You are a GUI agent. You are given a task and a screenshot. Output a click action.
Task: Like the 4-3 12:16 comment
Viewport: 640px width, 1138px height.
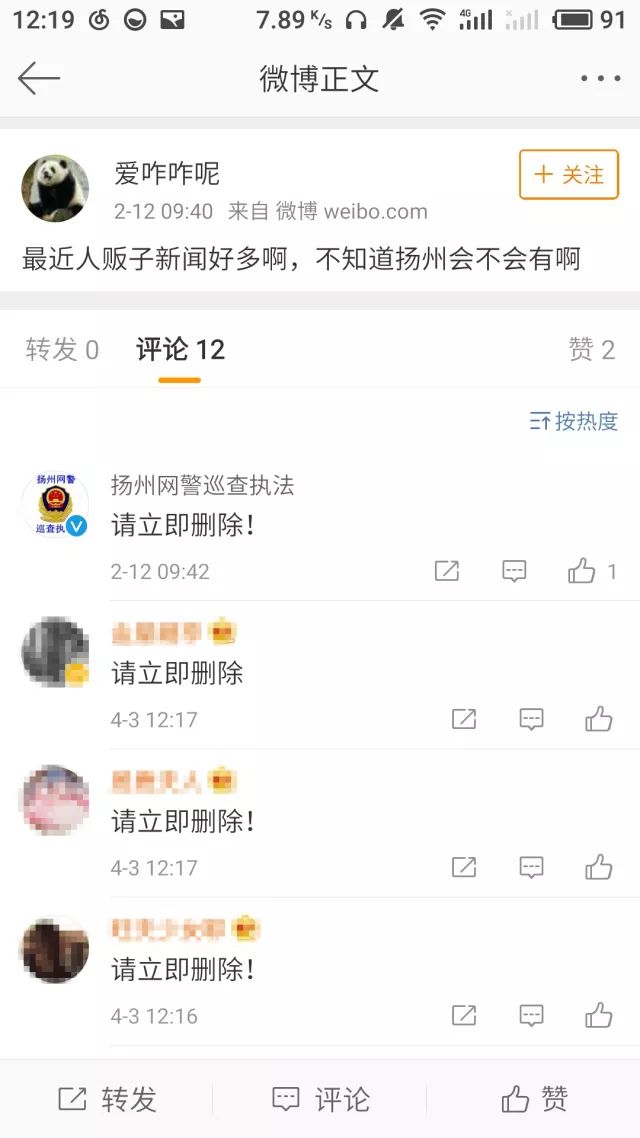(x=599, y=1016)
